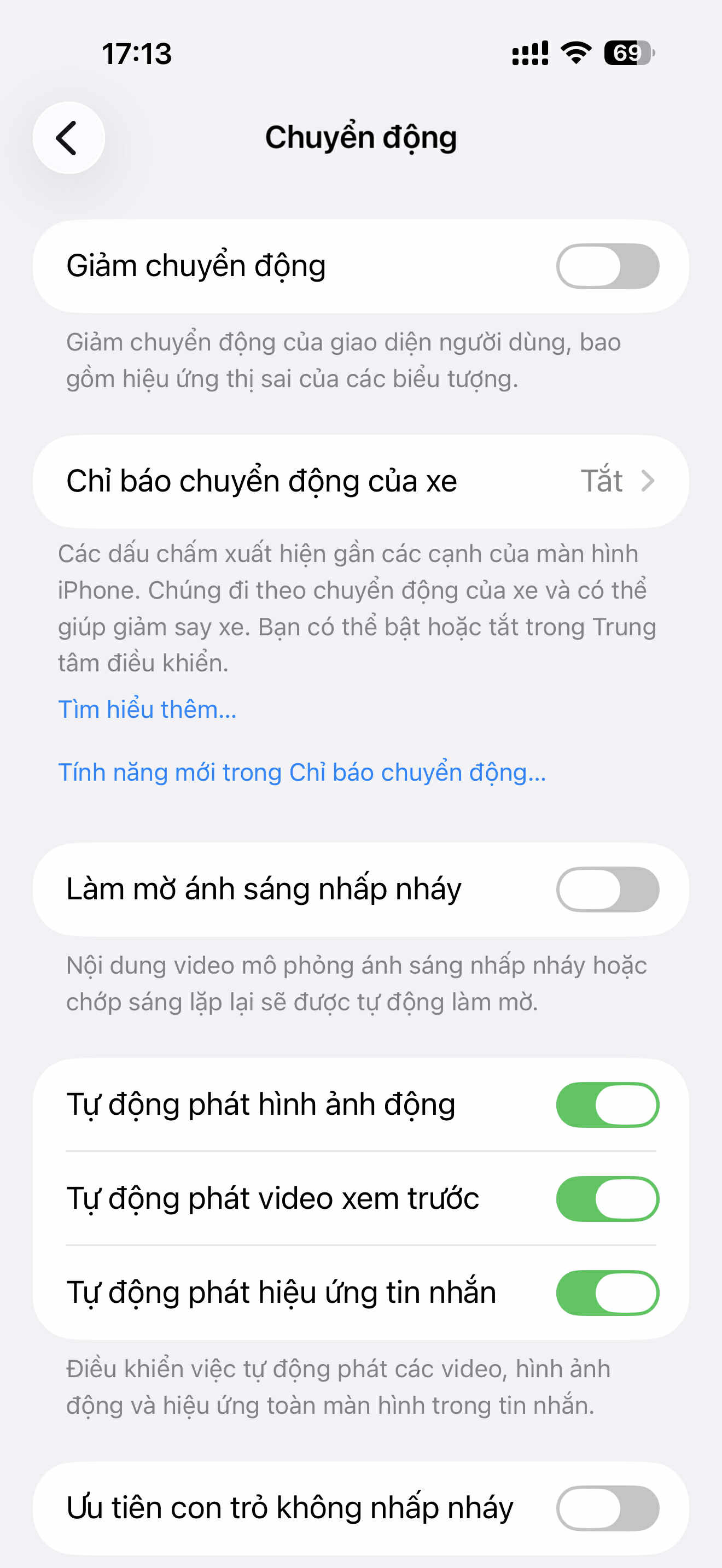Turn on Giảm chuyển động switch
This screenshot has height=1568, width=722.
(607, 266)
